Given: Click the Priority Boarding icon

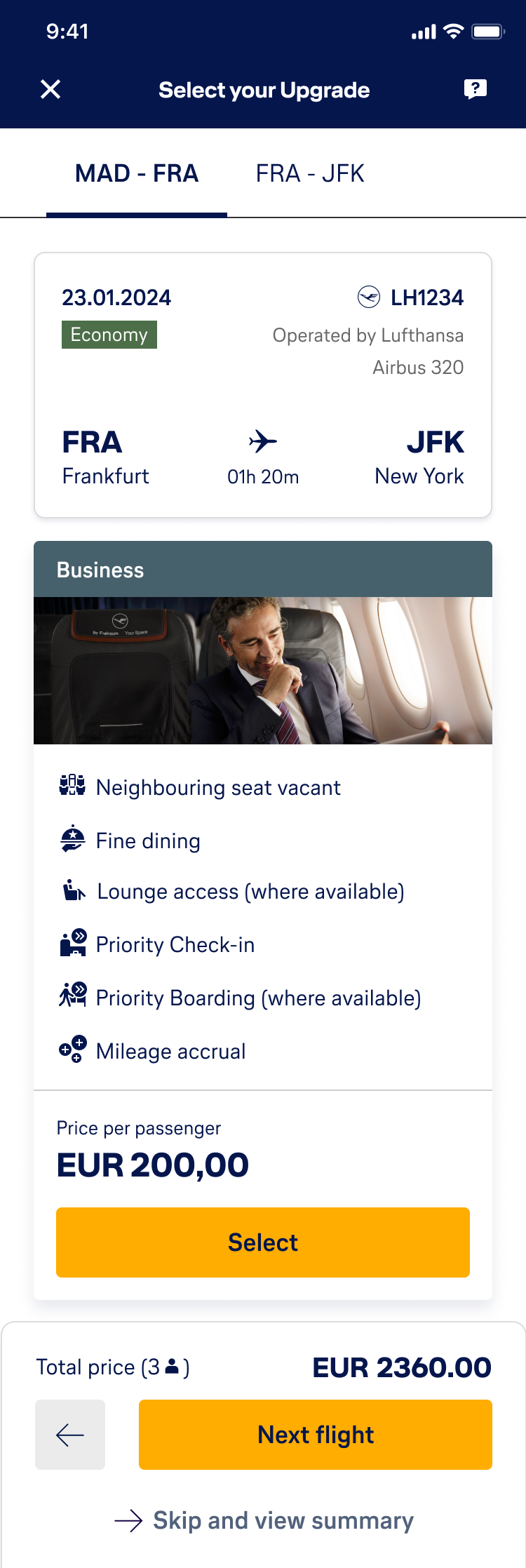Looking at the screenshot, I should (x=72, y=998).
